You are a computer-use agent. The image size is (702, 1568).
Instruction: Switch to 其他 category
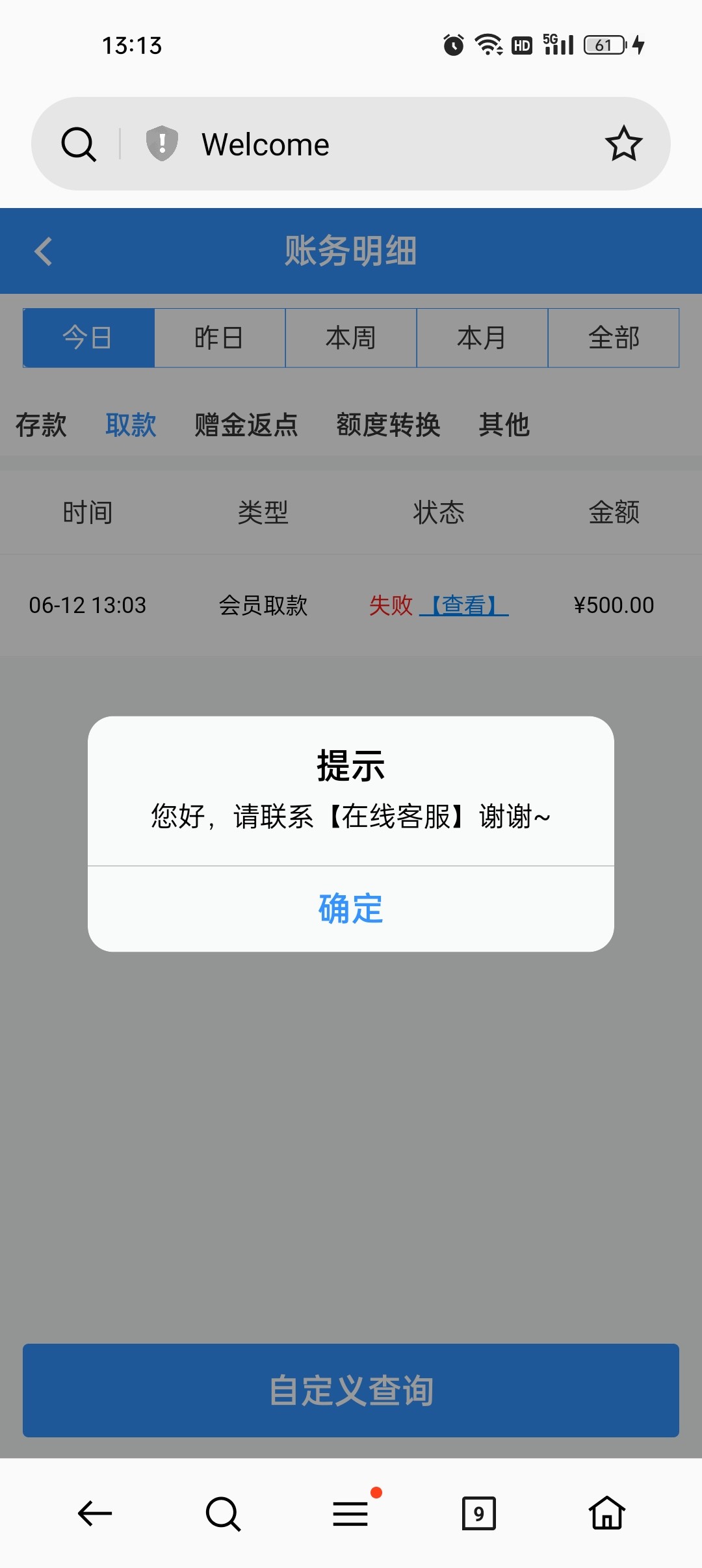(x=504, y=425)
